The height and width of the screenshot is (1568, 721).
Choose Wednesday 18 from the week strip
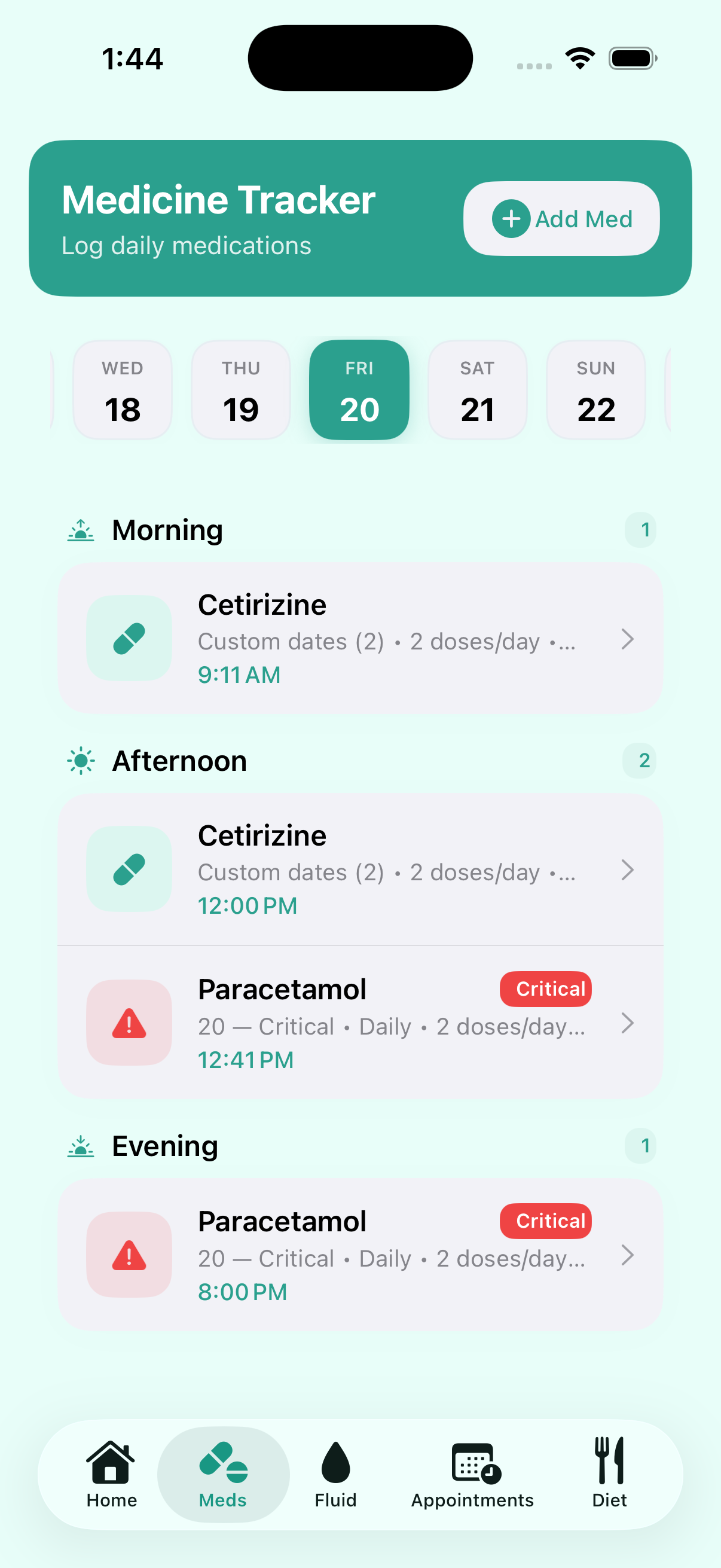point(122,389)
